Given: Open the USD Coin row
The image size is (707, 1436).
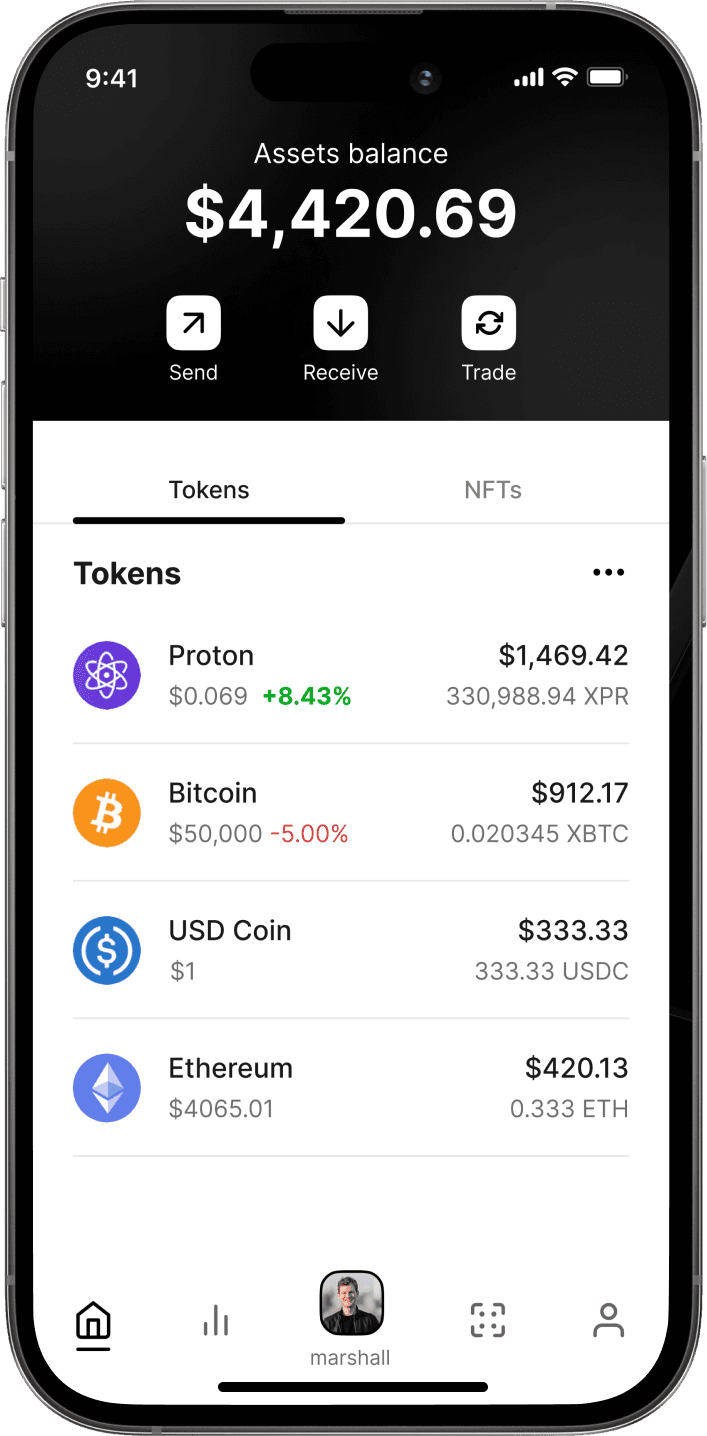Looking at the screenshot, I should 351,950.
